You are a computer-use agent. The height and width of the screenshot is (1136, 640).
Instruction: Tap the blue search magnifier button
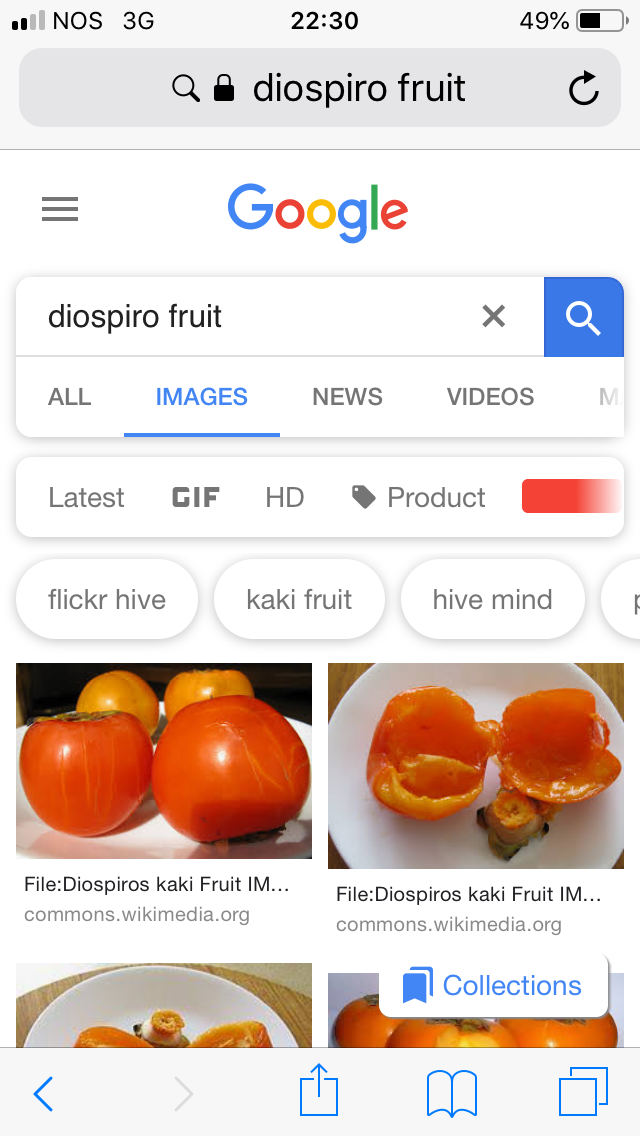pos(583,316)
